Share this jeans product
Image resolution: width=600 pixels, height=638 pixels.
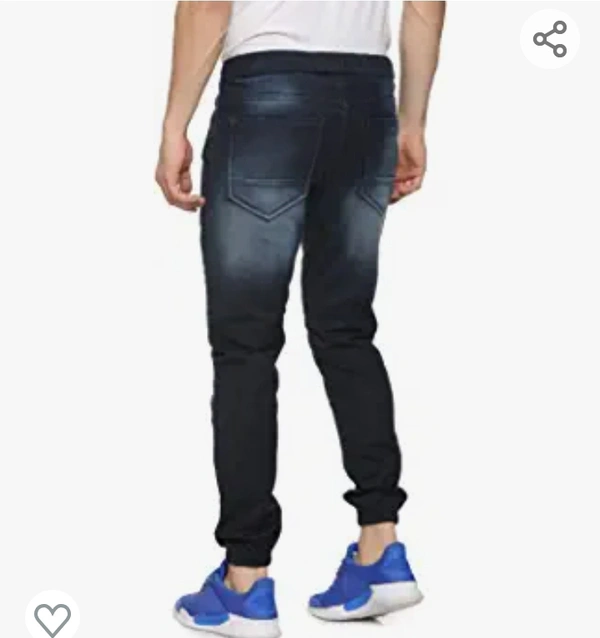[550, 39]
